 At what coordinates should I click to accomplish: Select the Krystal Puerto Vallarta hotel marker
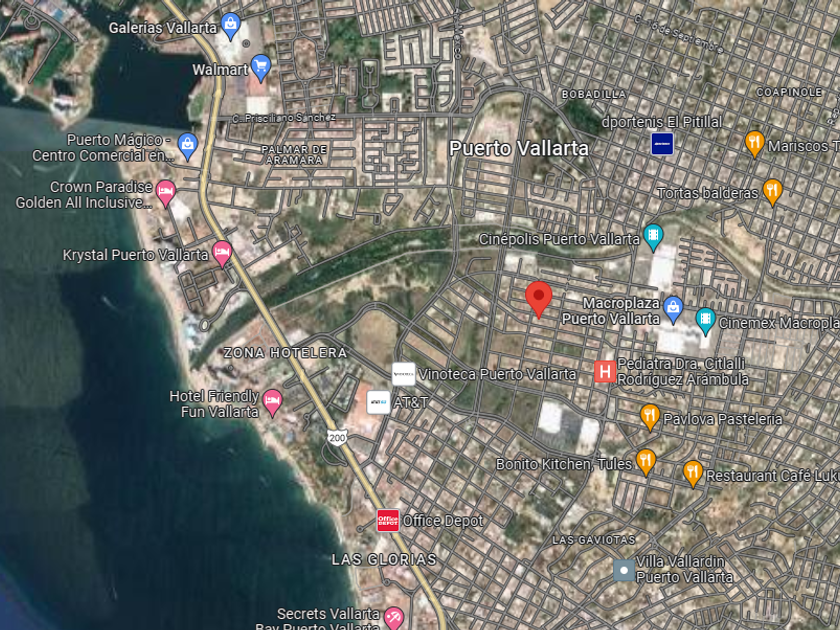click(222, 252)
